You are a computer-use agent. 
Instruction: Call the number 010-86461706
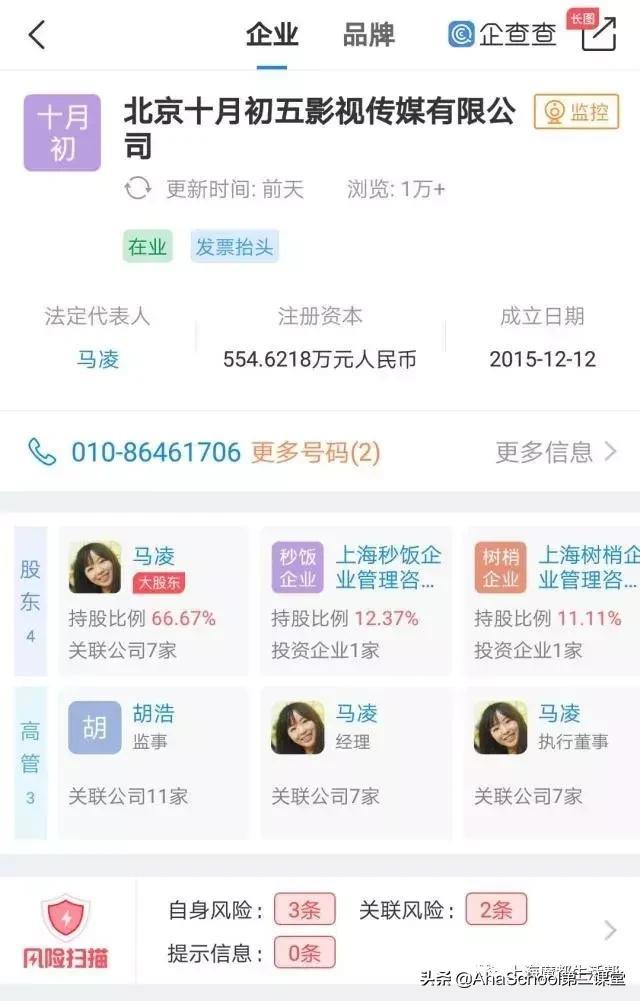[155, 452]
